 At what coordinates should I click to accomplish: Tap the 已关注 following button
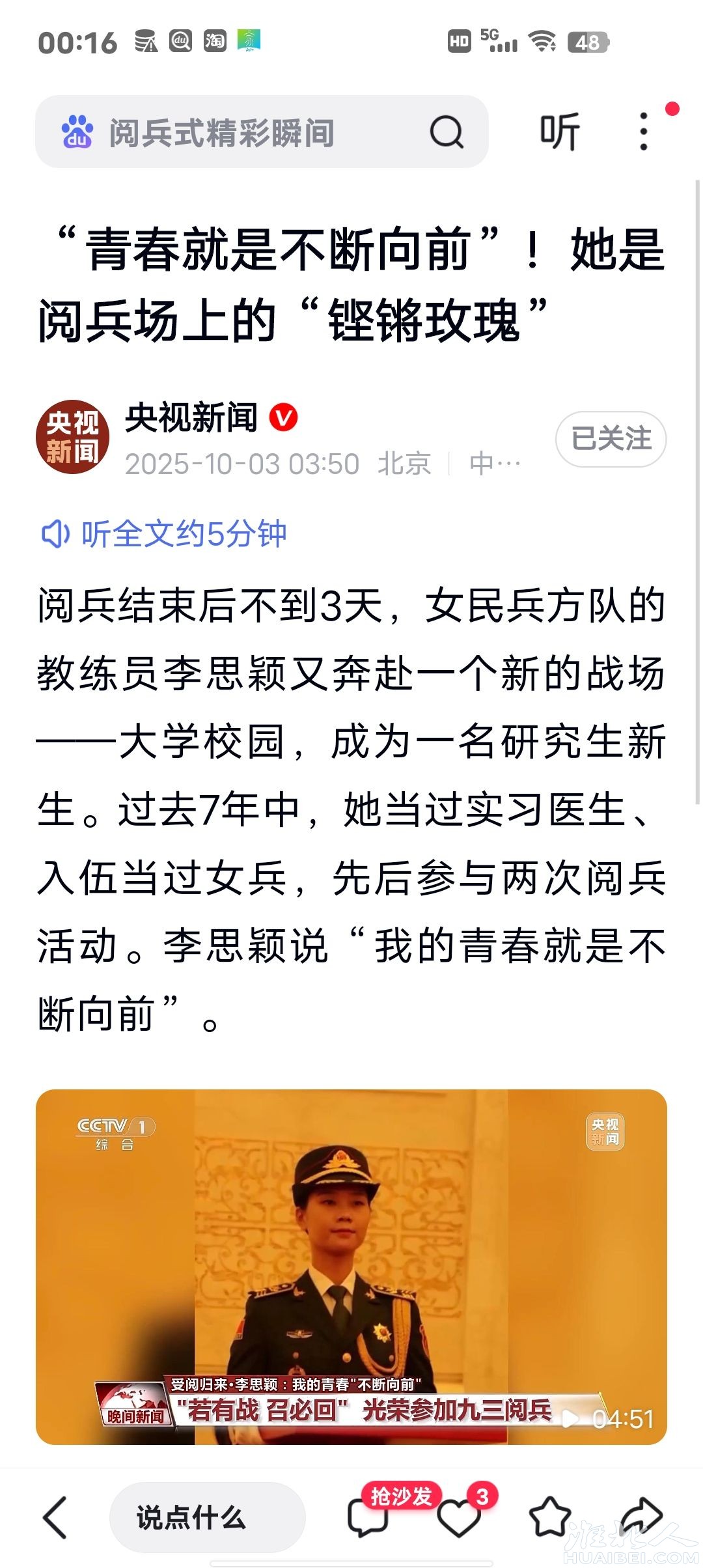(611, 439)
